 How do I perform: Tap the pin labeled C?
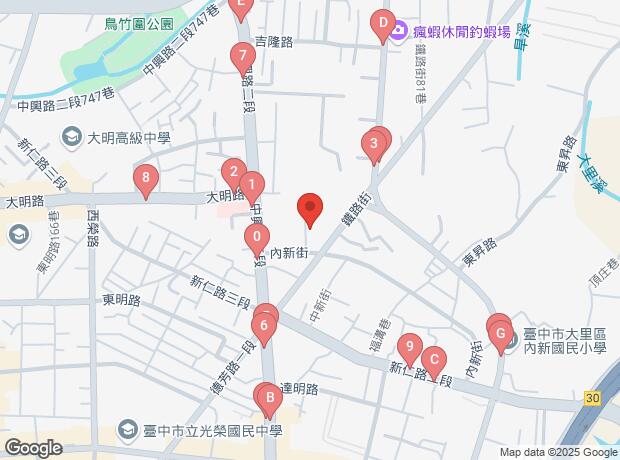point(432,360)
